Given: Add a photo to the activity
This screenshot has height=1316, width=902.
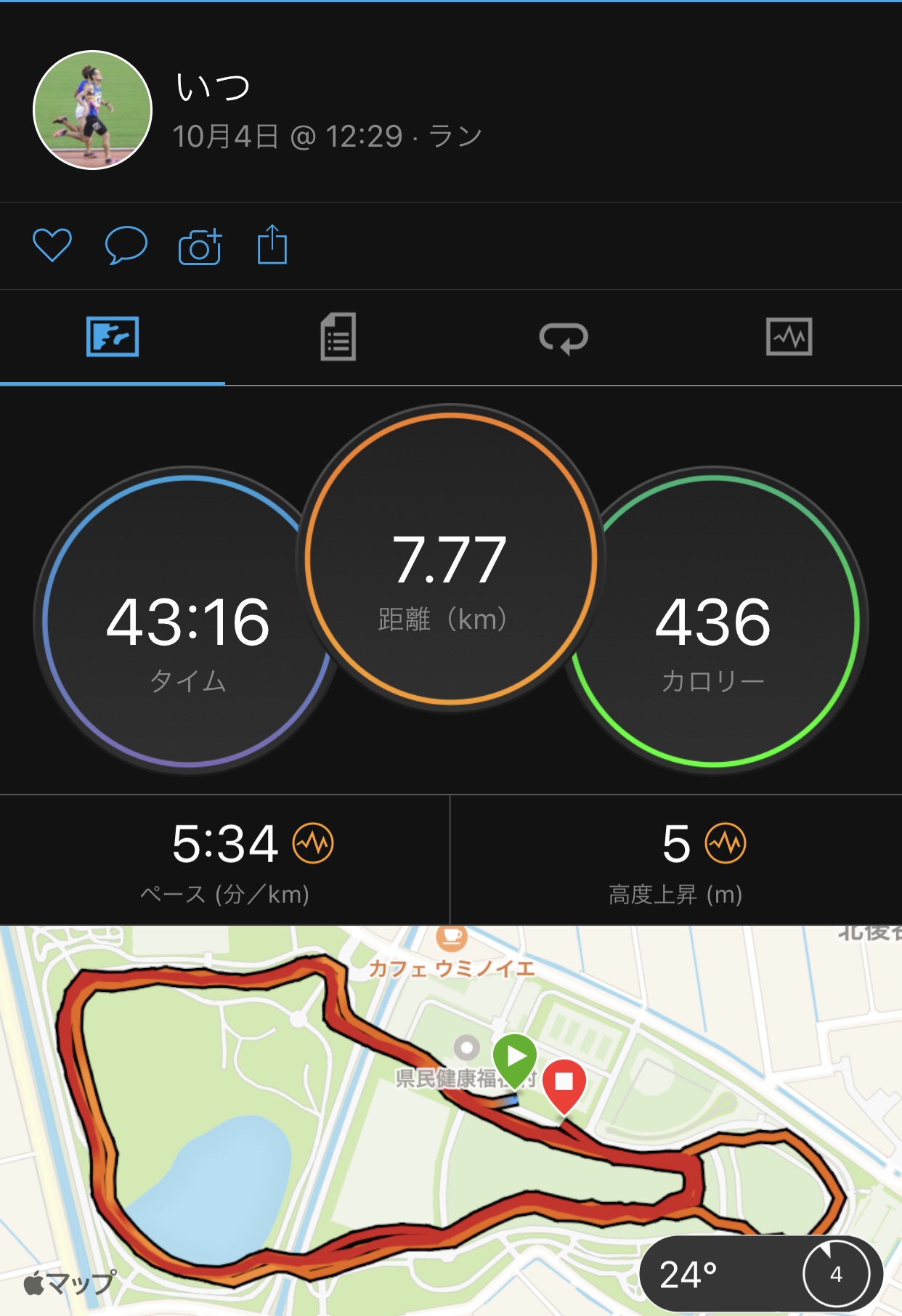Looking at the screenshot, I should (200, 247).
